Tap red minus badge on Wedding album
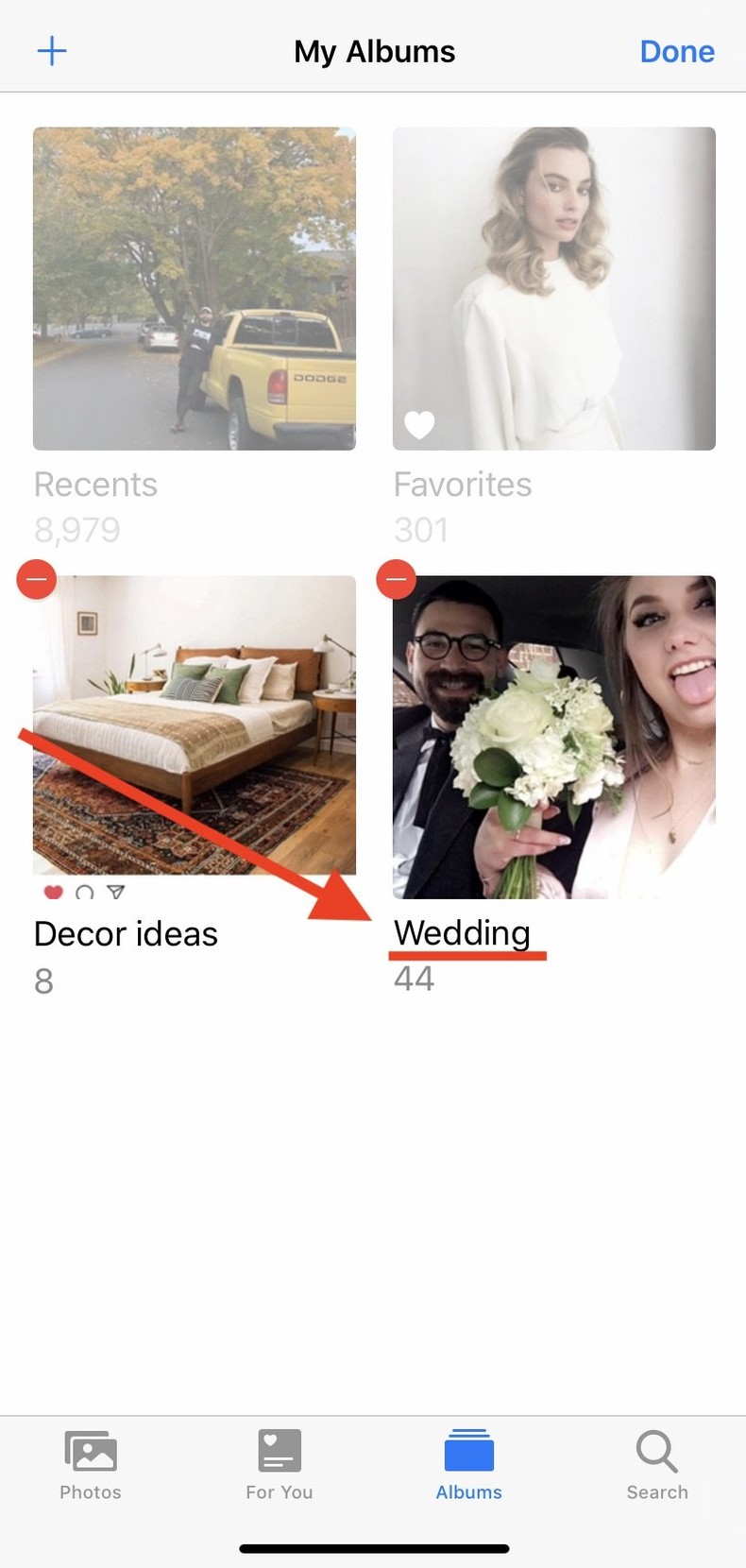Screen dimensions: 746x1568 396,579
